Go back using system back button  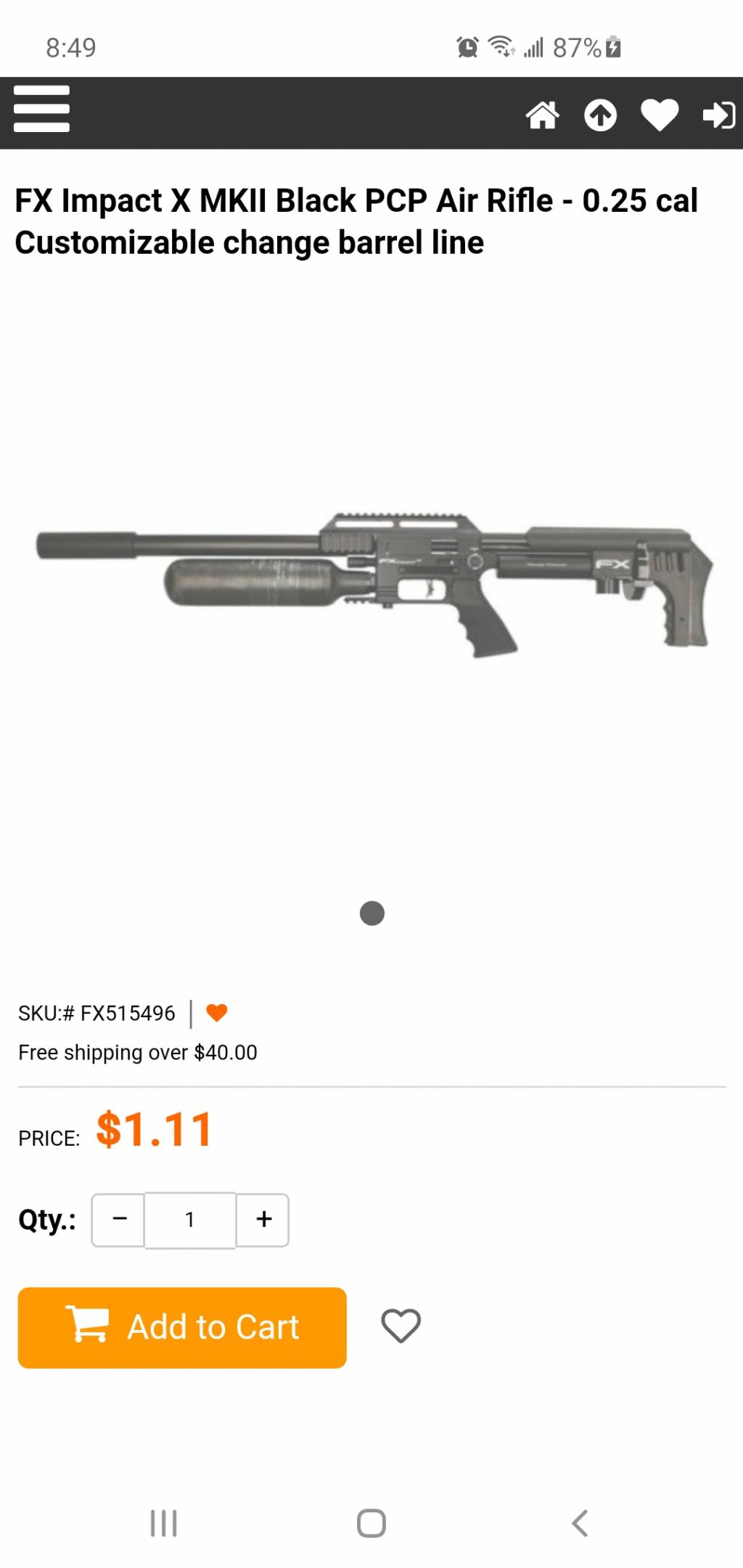(579, 1523)
